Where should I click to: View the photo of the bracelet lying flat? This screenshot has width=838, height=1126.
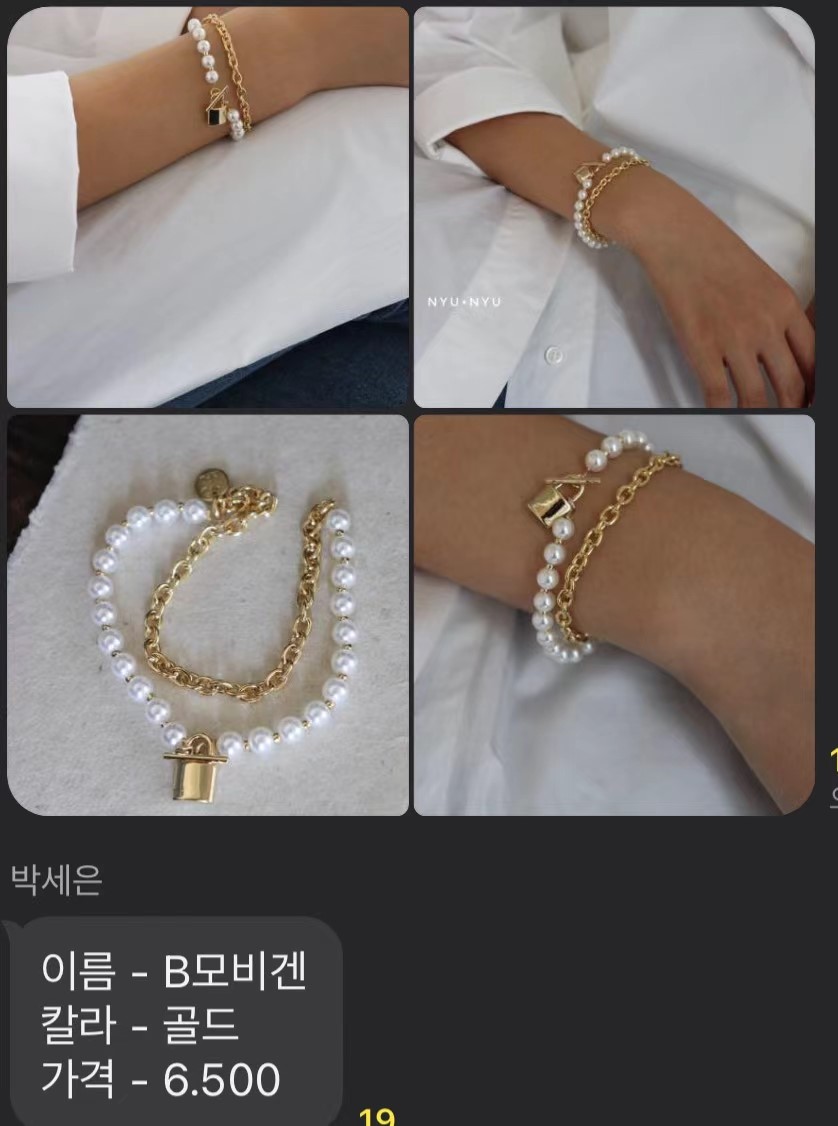(208, 615)
